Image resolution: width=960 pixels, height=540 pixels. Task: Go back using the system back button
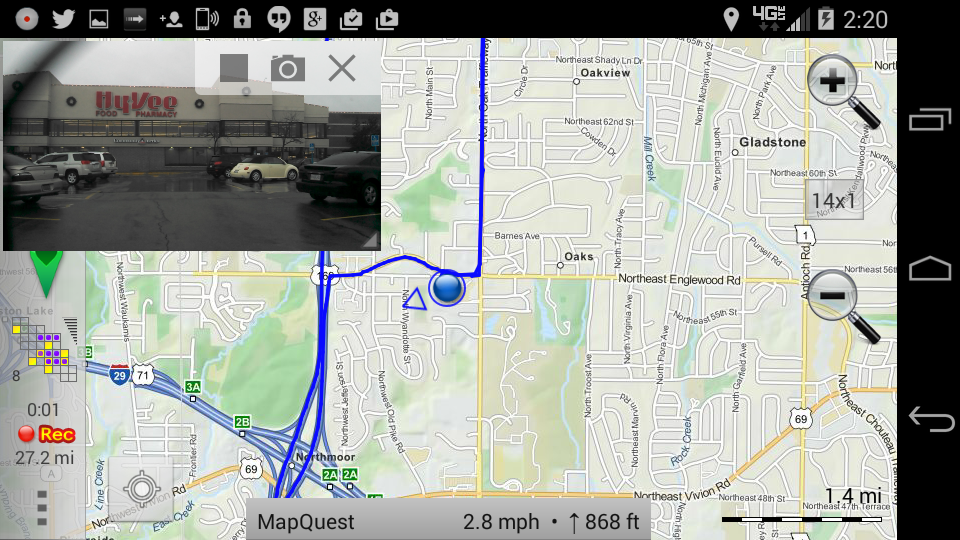pos(930,419)
